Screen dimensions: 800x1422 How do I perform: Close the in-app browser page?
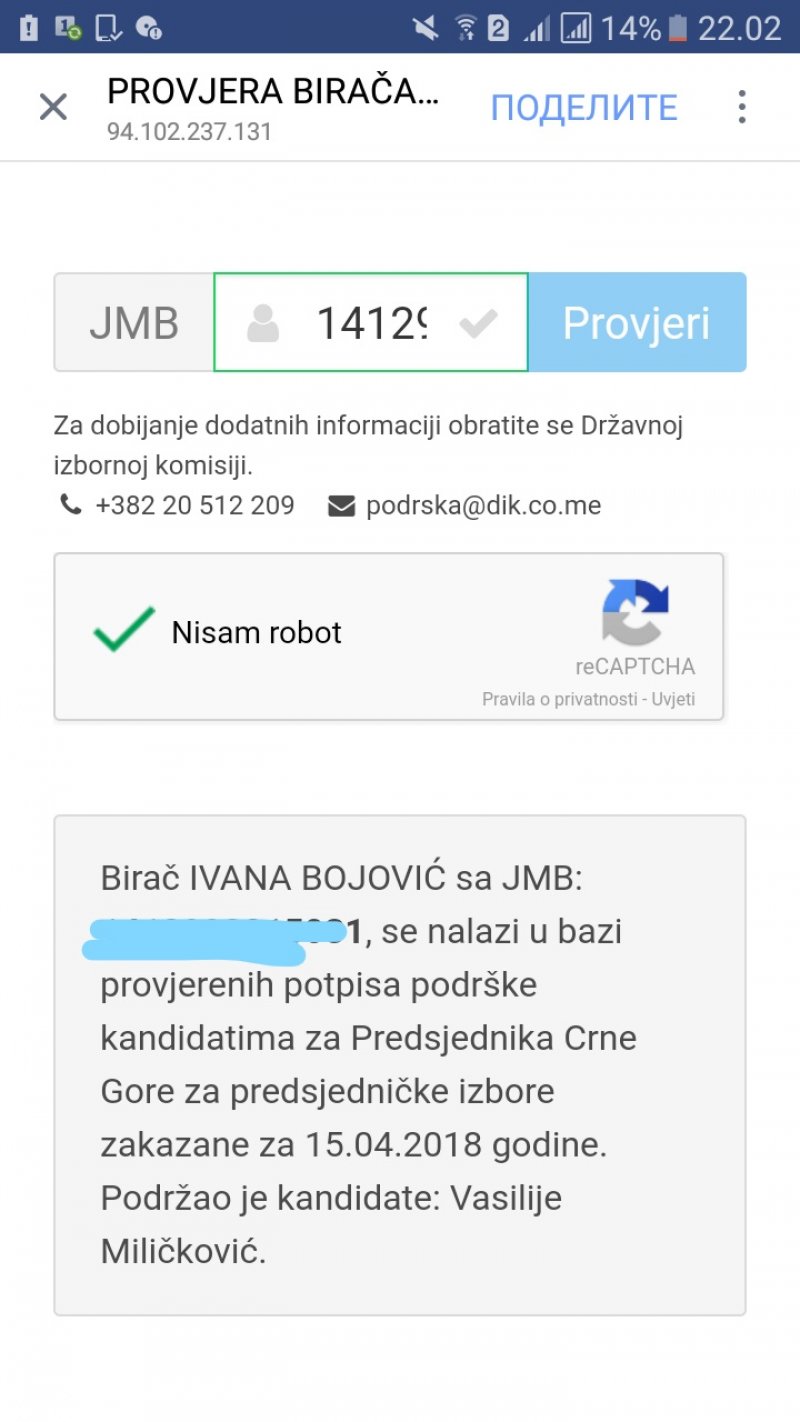[53, 107]
